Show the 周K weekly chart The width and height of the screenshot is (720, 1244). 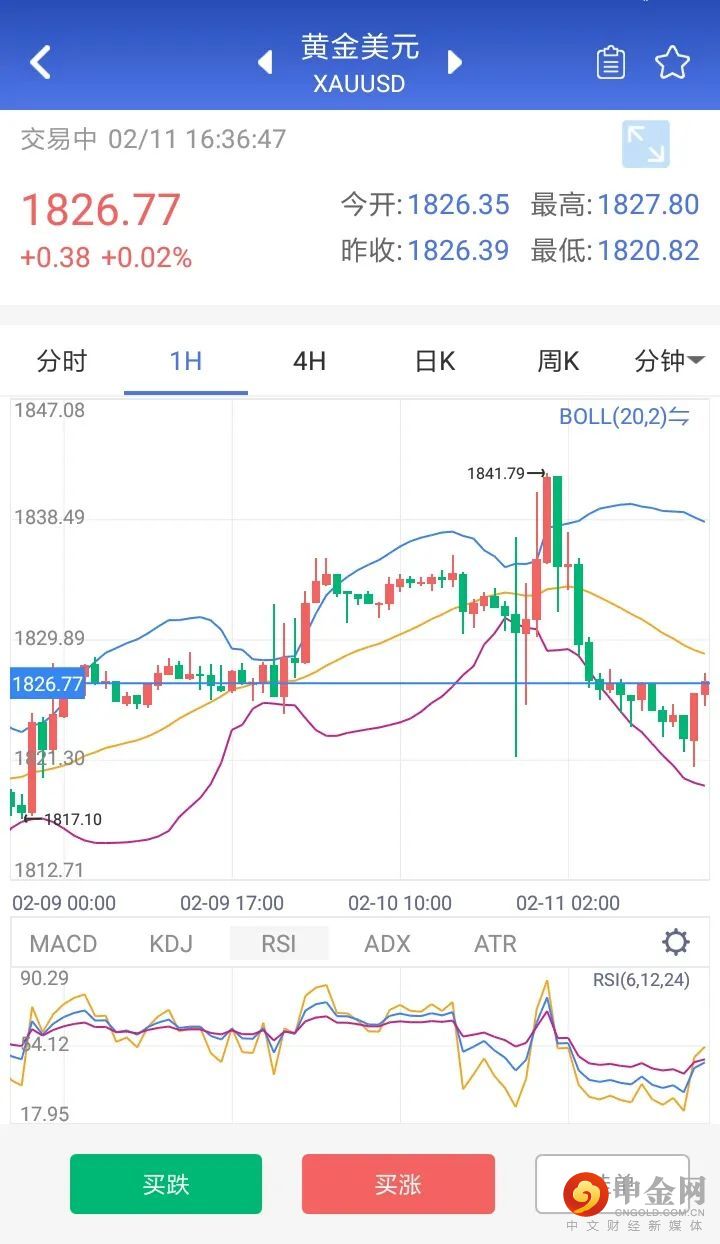coord(558,361)
